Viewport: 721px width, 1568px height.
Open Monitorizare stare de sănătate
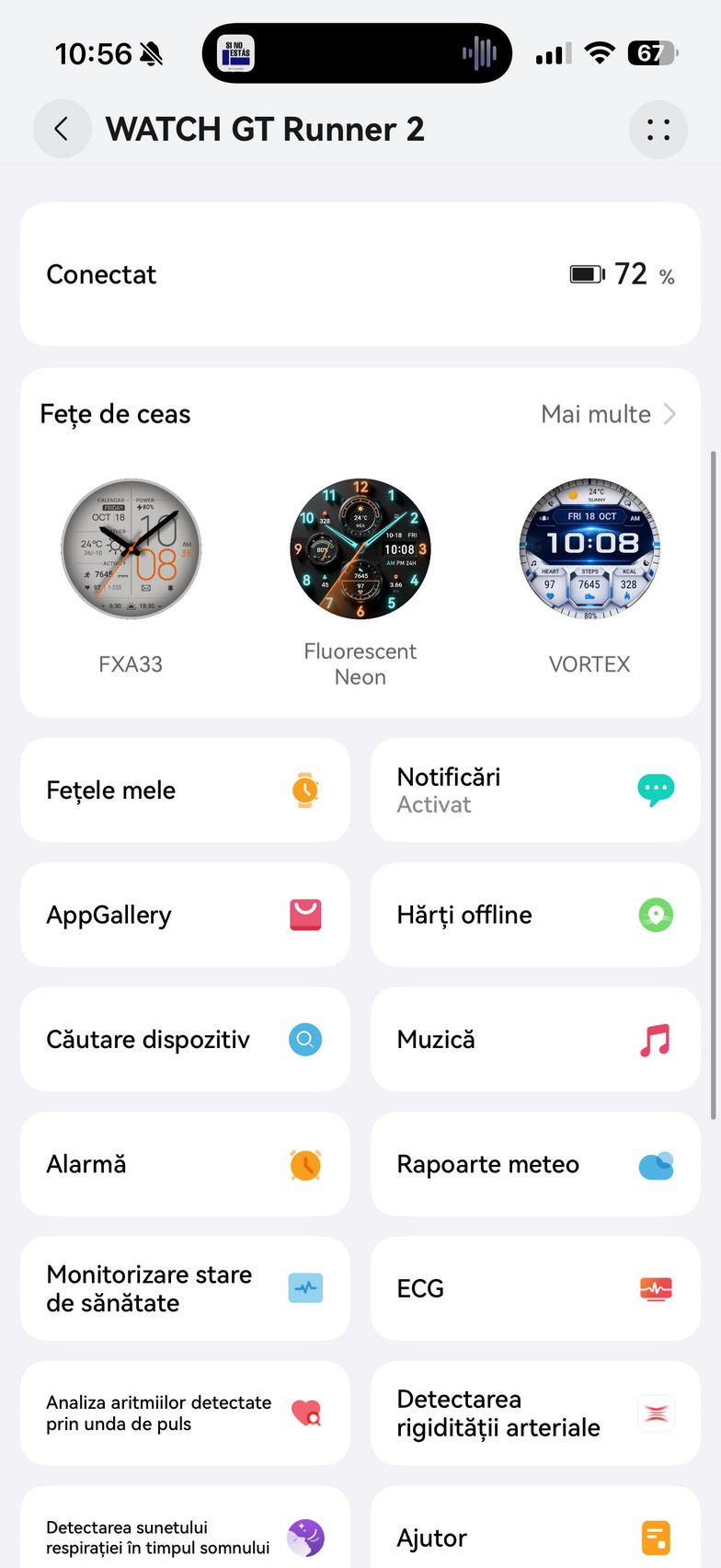pos(185,1288)
